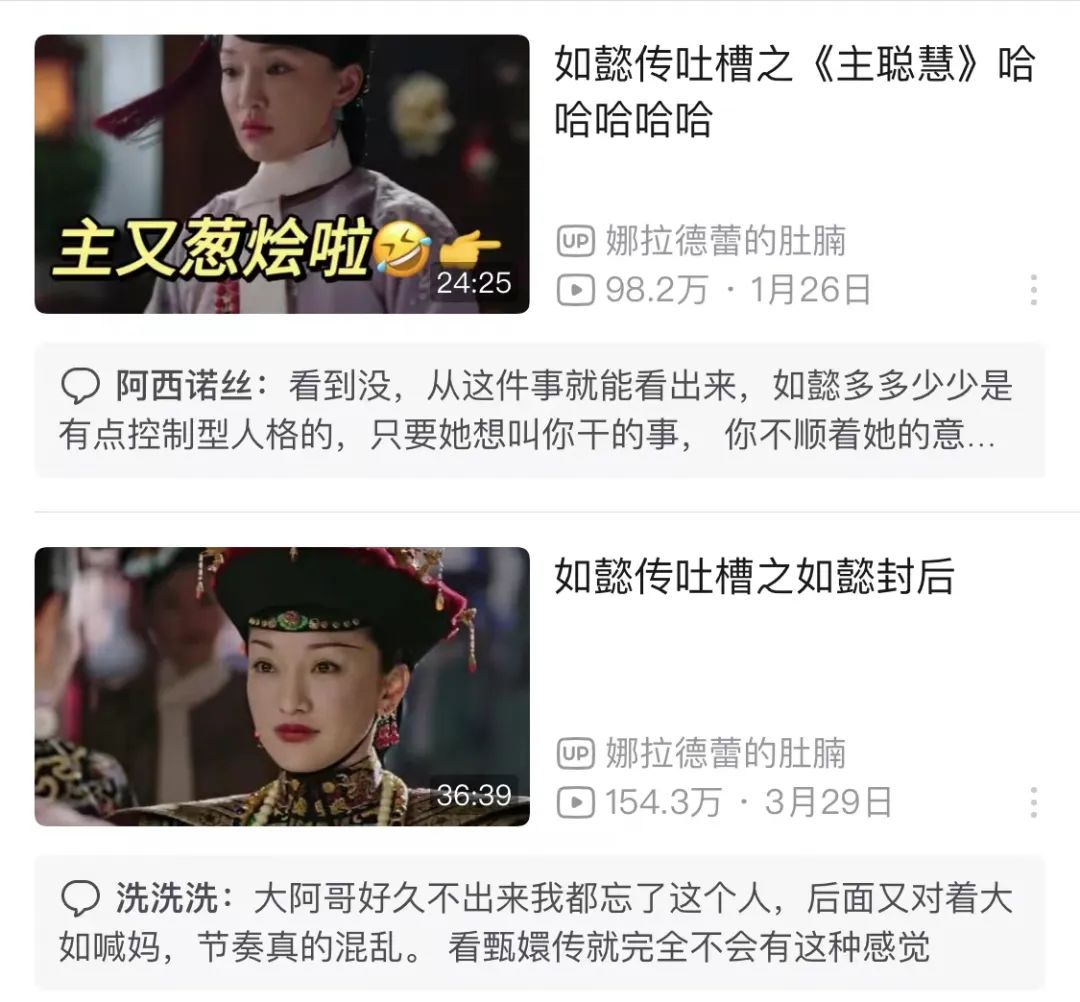Visit uploader 娜拉德蕾的肚腩 under 如懿封后 video
This screenshot has width=1080, height=1002.
[725, 753]
